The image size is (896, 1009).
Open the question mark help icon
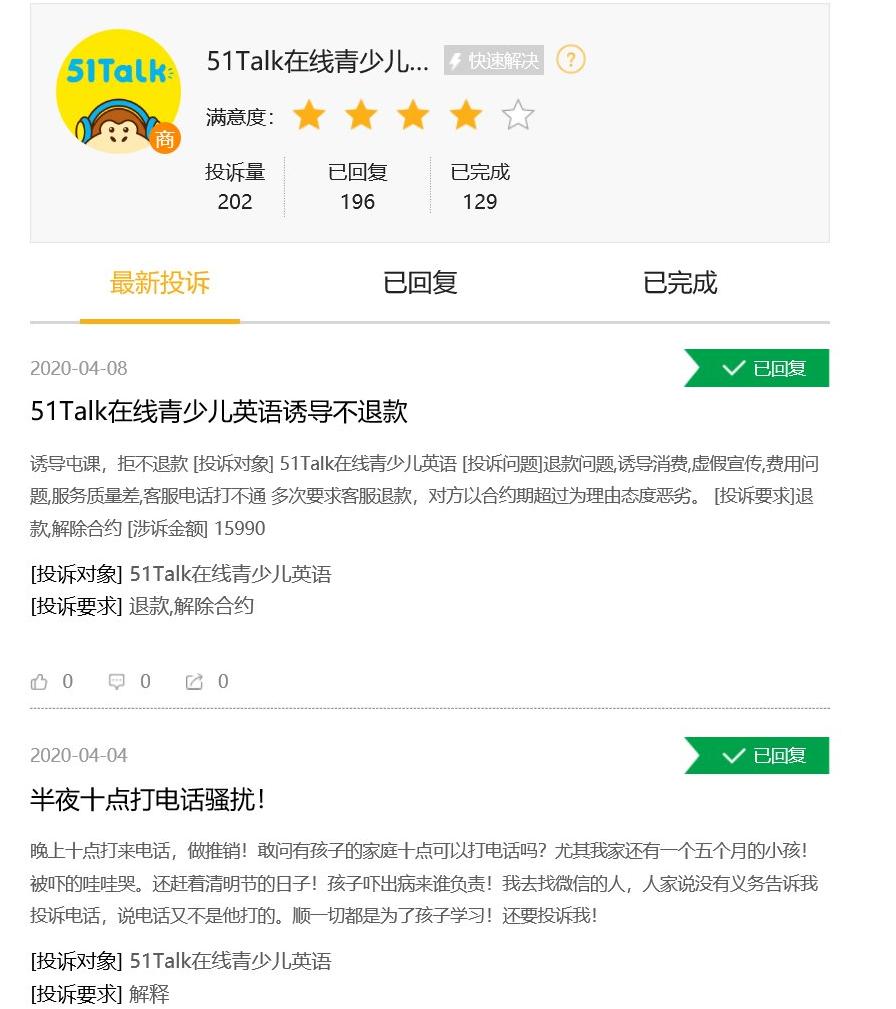pyautogui.click(x=569, y=60)
